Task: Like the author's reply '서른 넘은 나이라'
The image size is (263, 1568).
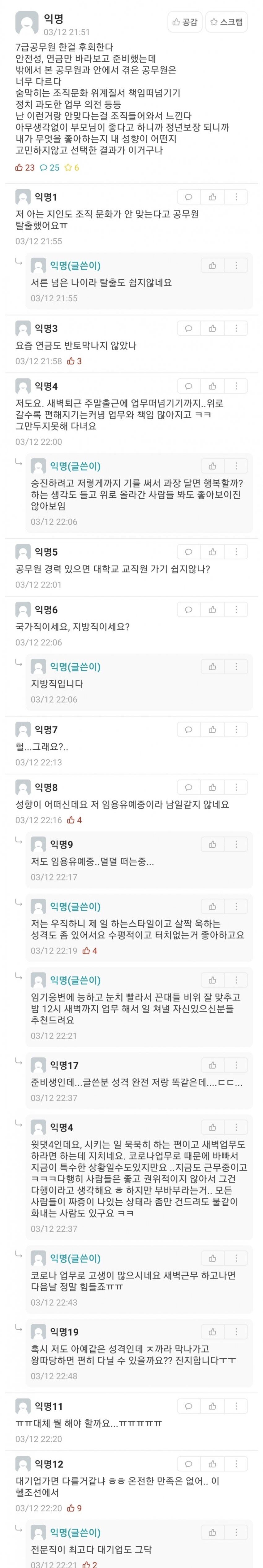Action: (x=213, y=265)
